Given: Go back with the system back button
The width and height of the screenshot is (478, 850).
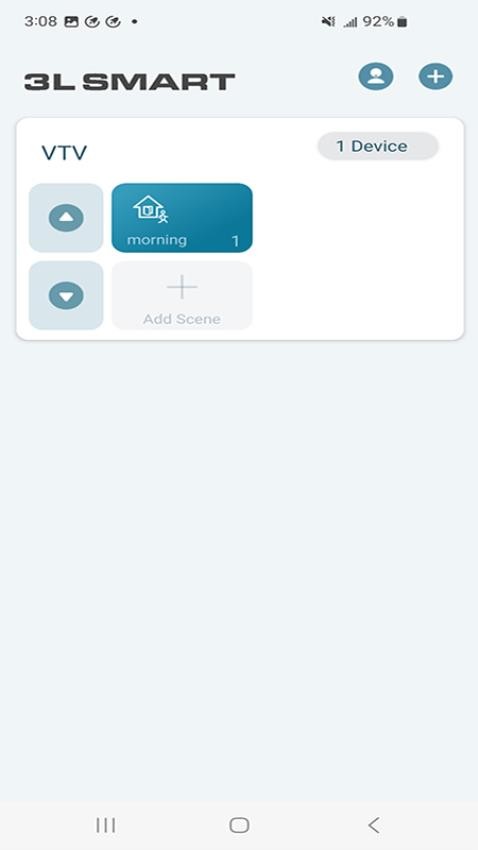Looking at the screenshot, I should pyautogui.click(x=373, y=825).
